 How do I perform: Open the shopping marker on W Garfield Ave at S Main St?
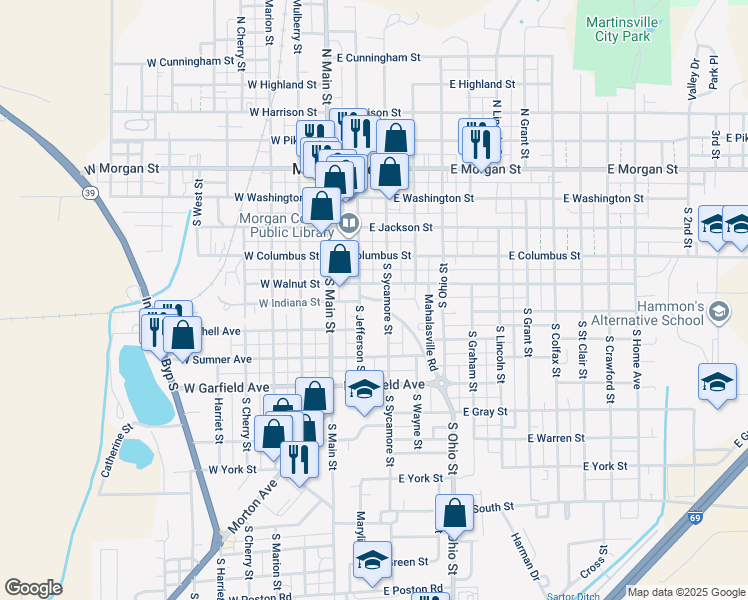click(315, 397)
